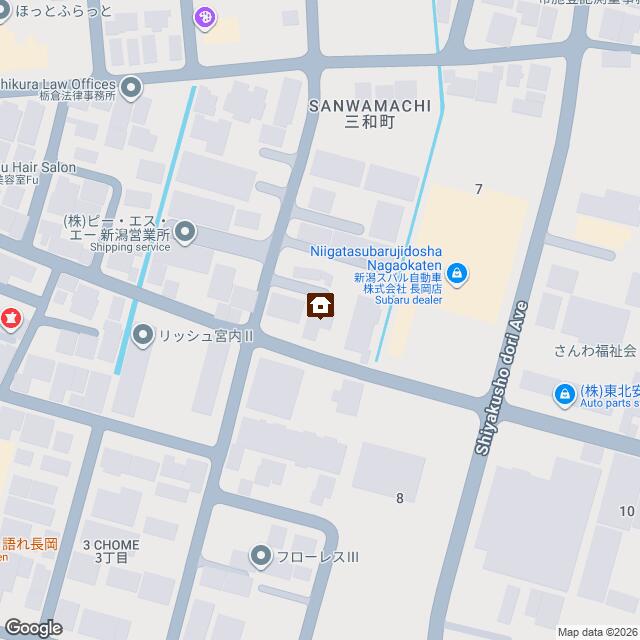640x640 pixels.
Task: Select the Shipping service place marker
Action: coord(186,233)
